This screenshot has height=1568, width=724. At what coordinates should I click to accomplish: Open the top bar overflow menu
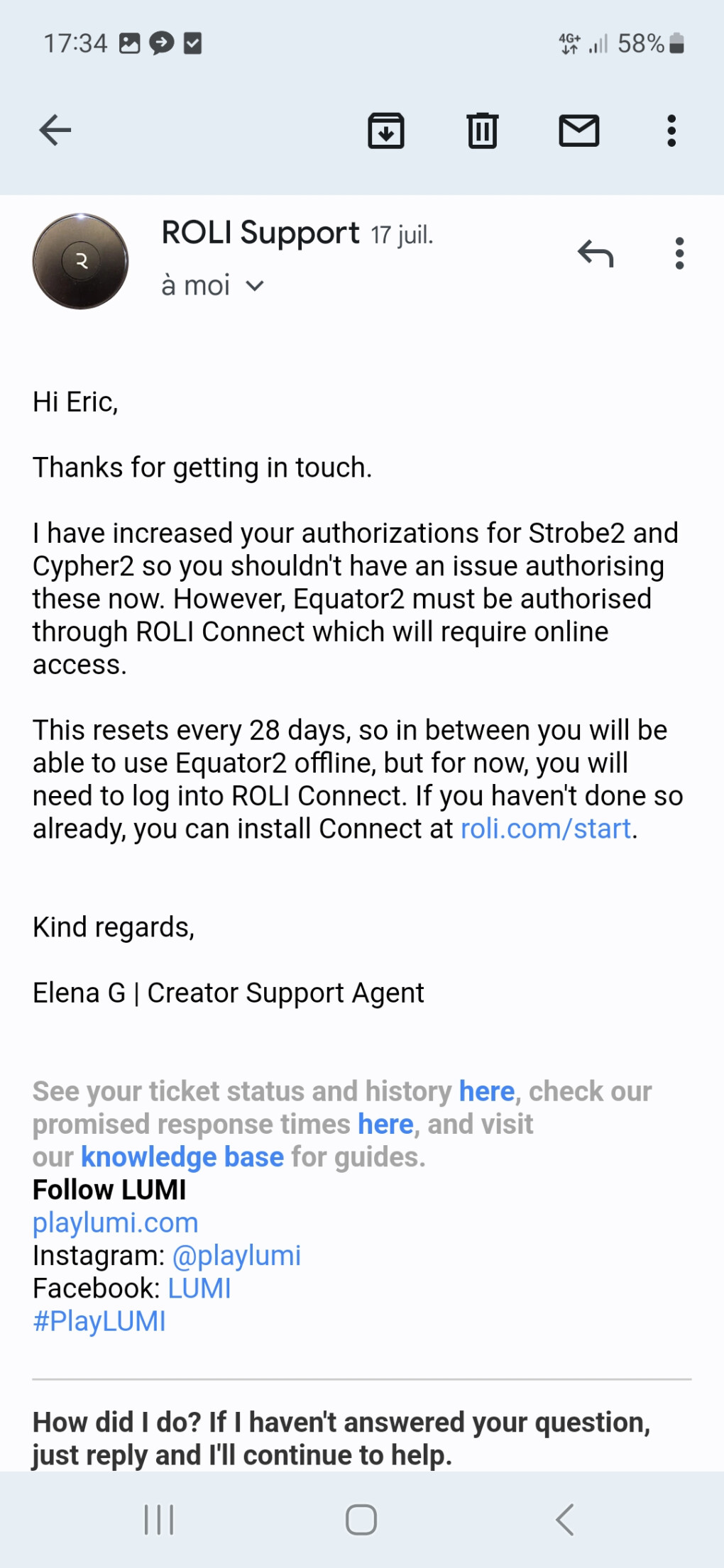[671, 131]
